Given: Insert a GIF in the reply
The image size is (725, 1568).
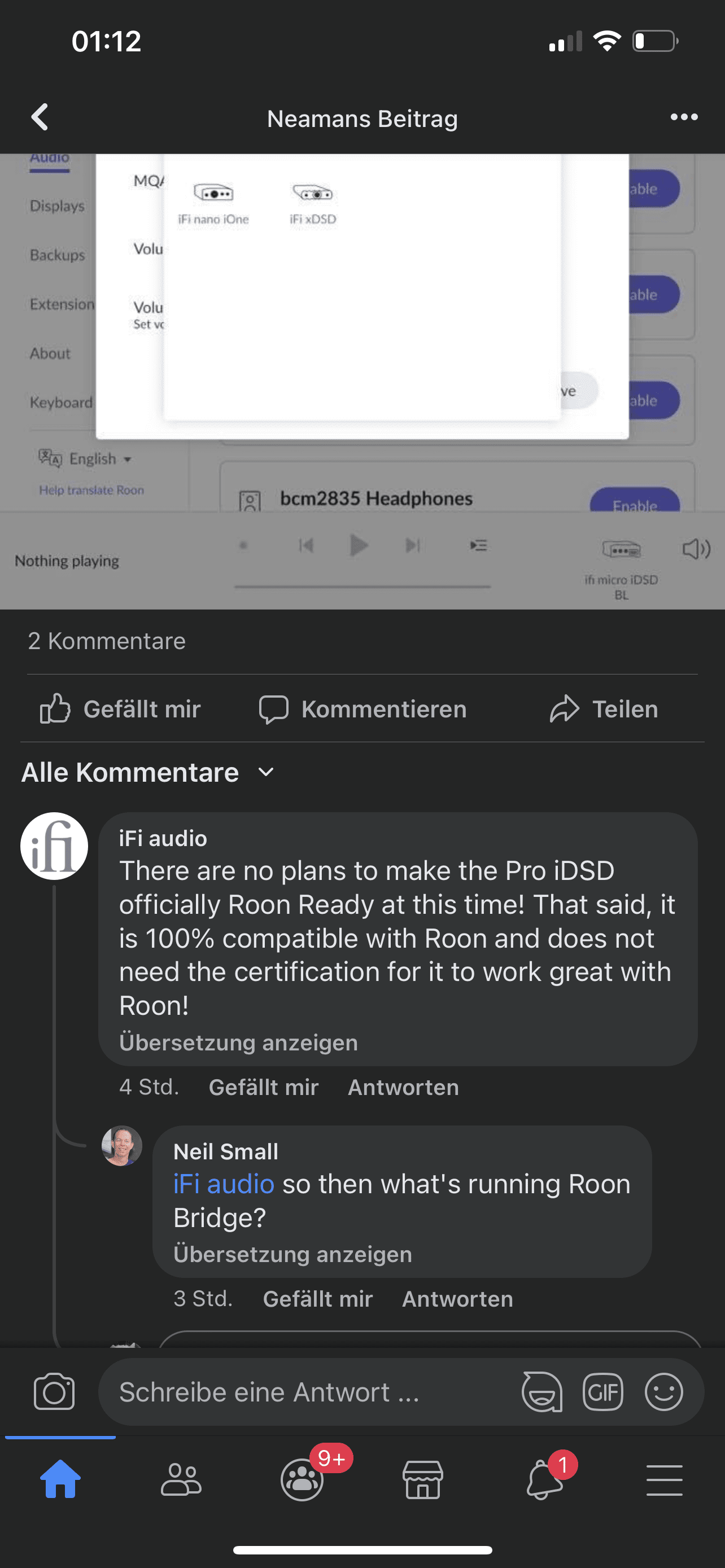Looking at the screenshot, I should point(602,1391).
